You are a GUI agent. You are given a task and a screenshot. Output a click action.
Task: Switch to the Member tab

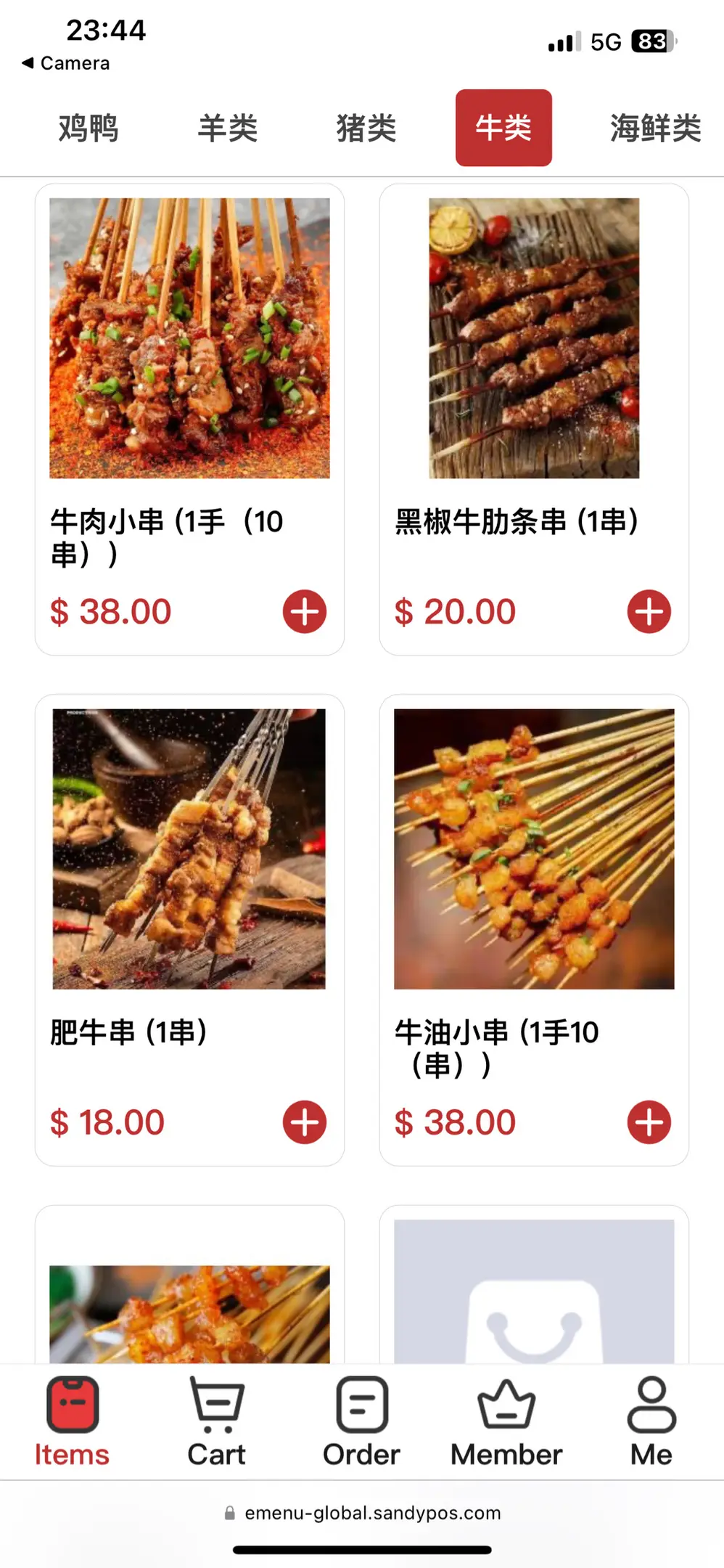click(506, 1422)
